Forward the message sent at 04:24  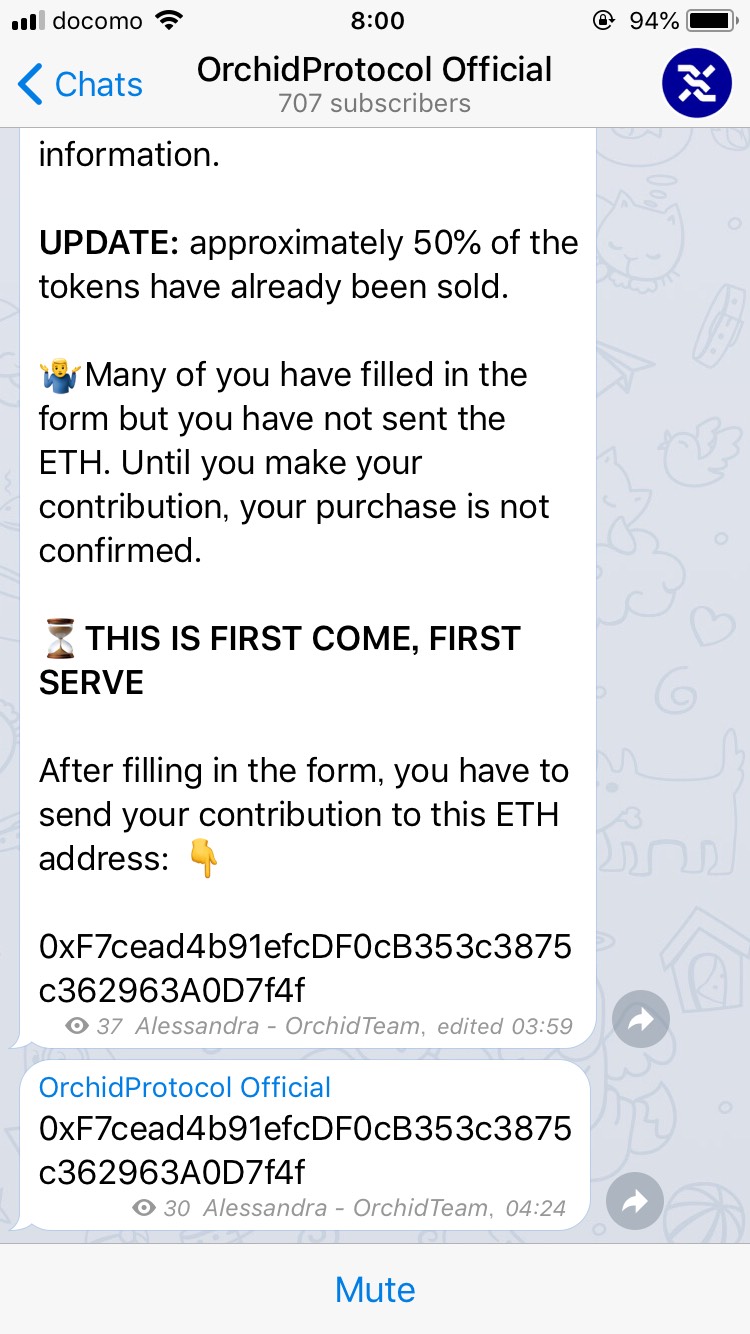[x=636, y=1201]
